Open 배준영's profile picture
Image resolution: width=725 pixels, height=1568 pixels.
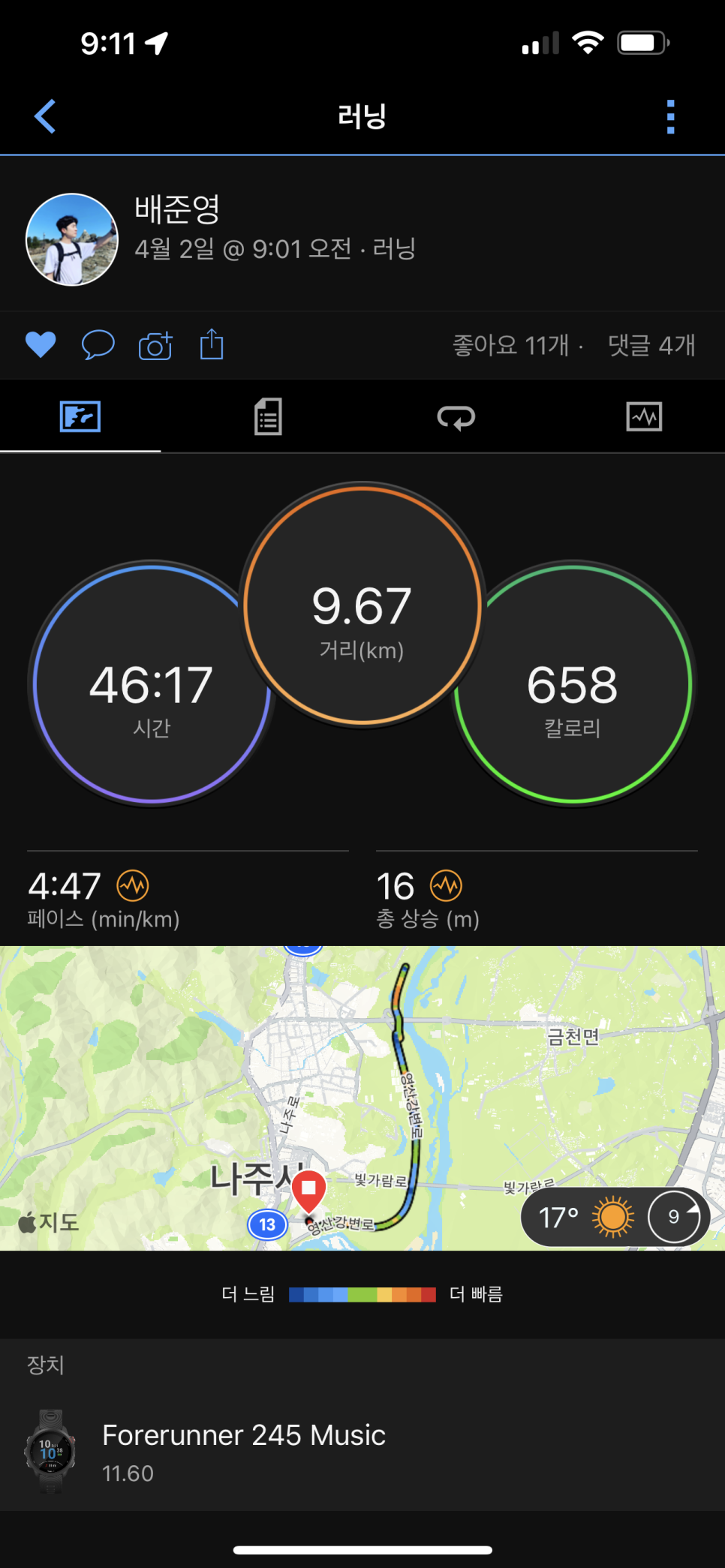(x=72, y=239)
